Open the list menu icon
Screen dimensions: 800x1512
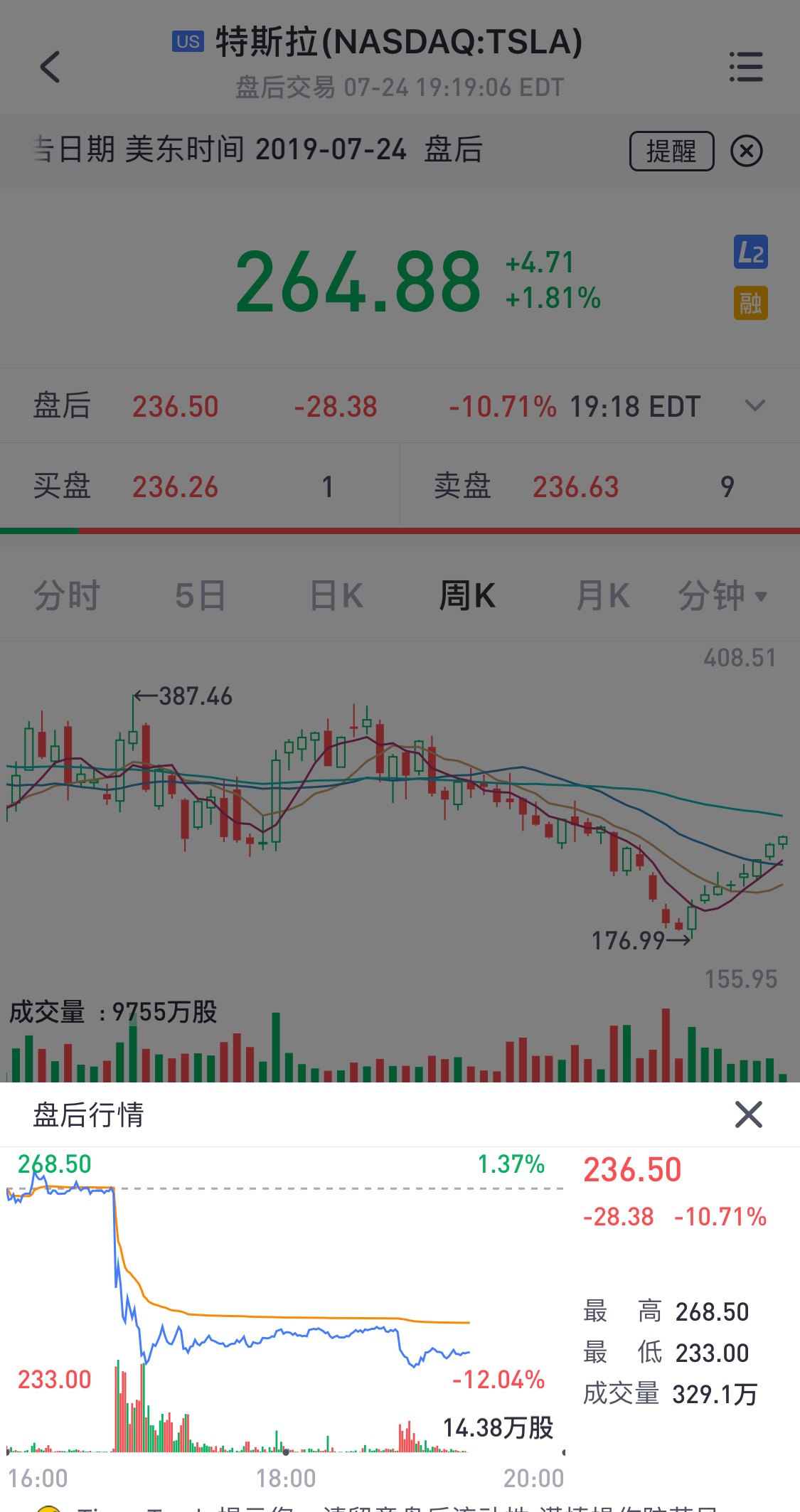click(746, 68)
